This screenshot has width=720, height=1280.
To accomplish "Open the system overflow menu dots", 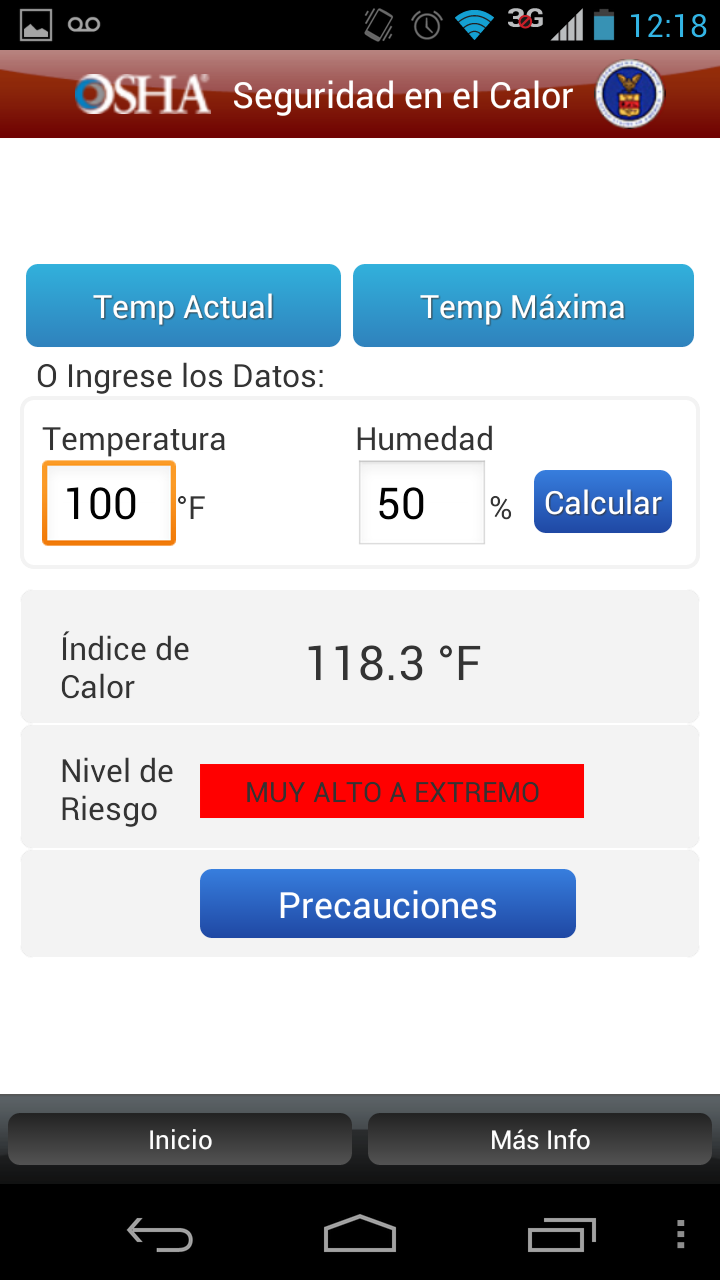I will (681, 1234).
